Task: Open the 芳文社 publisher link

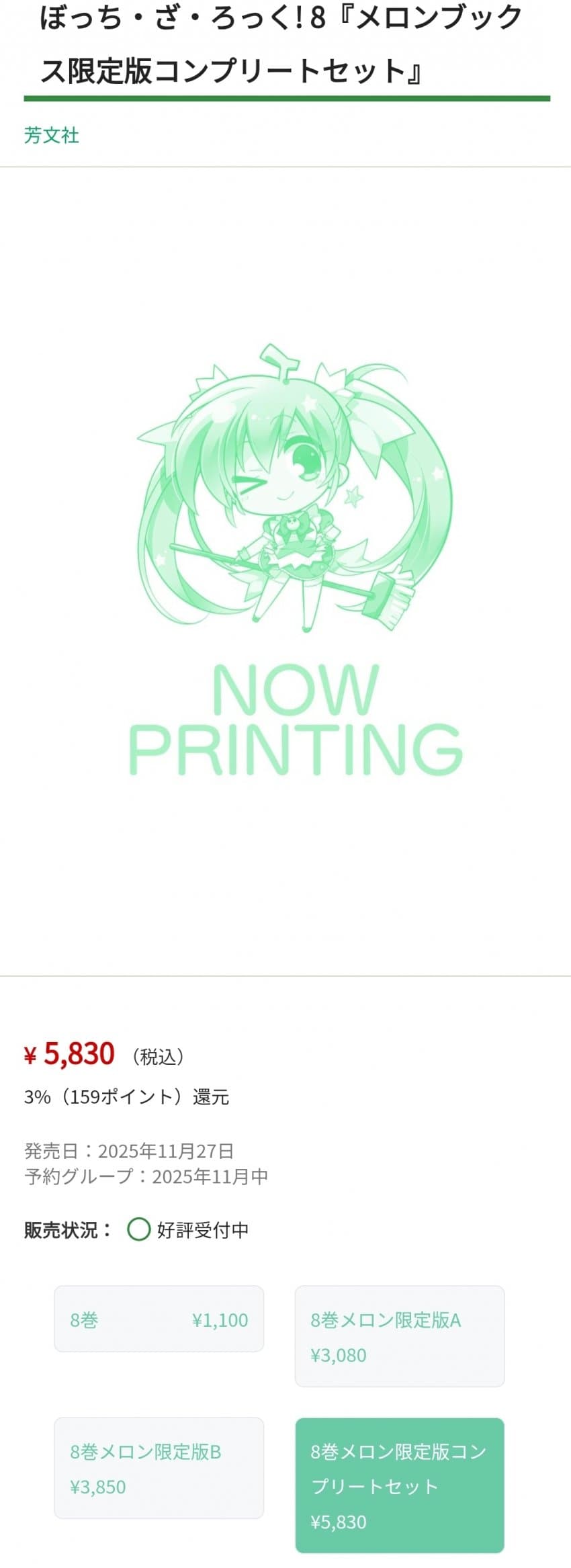Action: pos(52,135)
